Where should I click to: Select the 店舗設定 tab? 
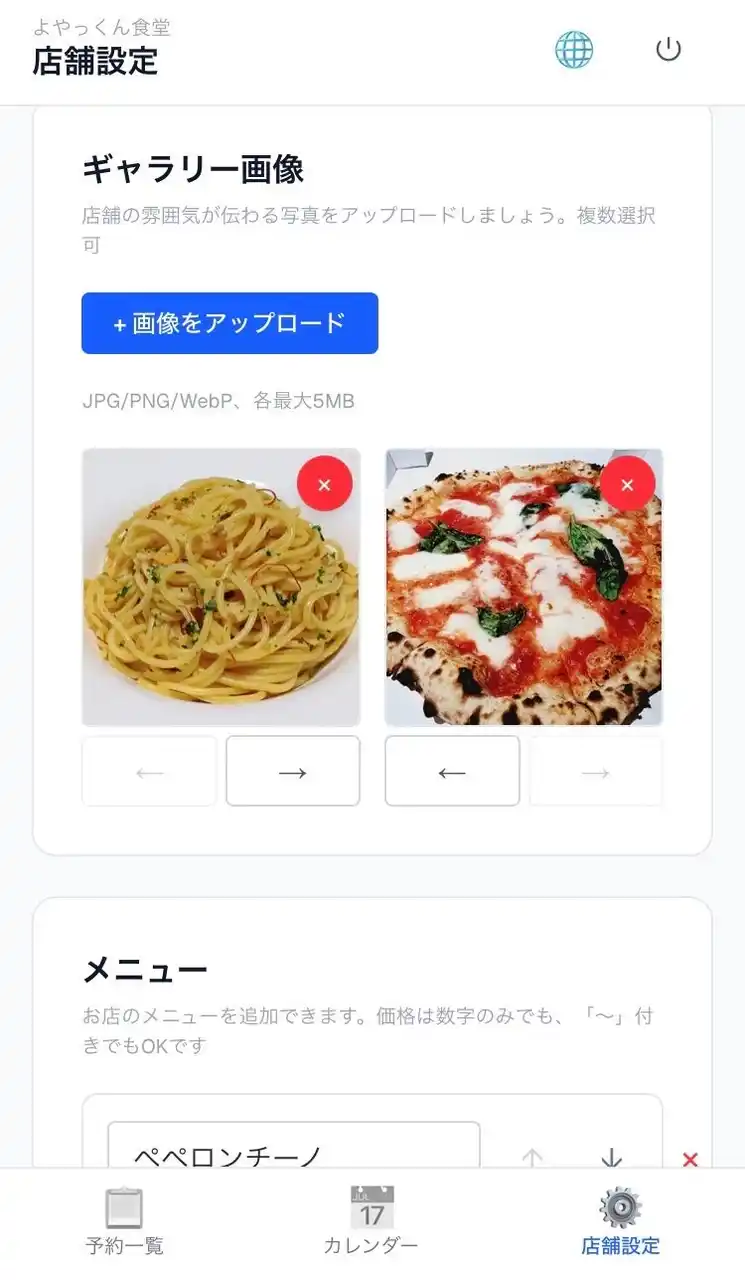pyautogui.click(x=620, y=1221)
